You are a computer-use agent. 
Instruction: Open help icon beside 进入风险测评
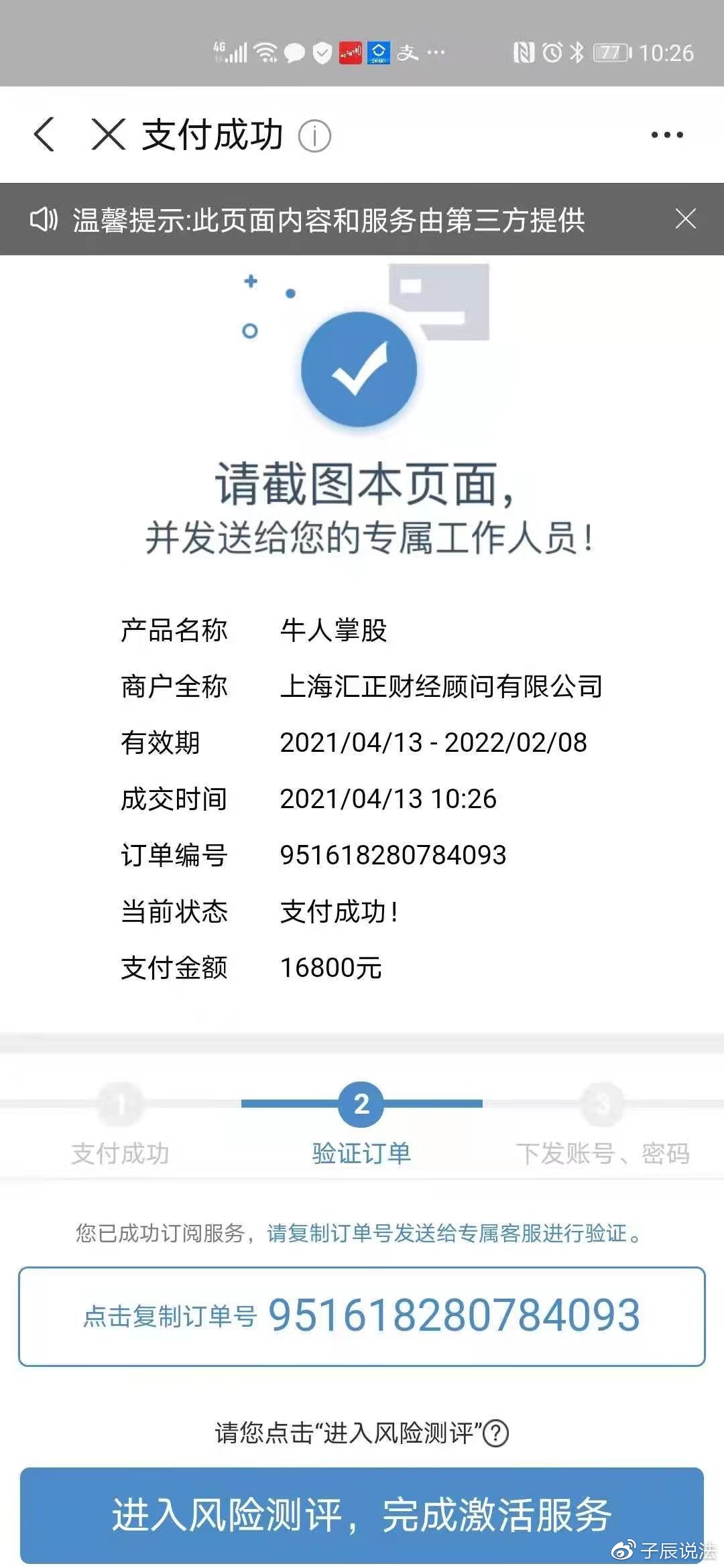(x=496, y=1433)
